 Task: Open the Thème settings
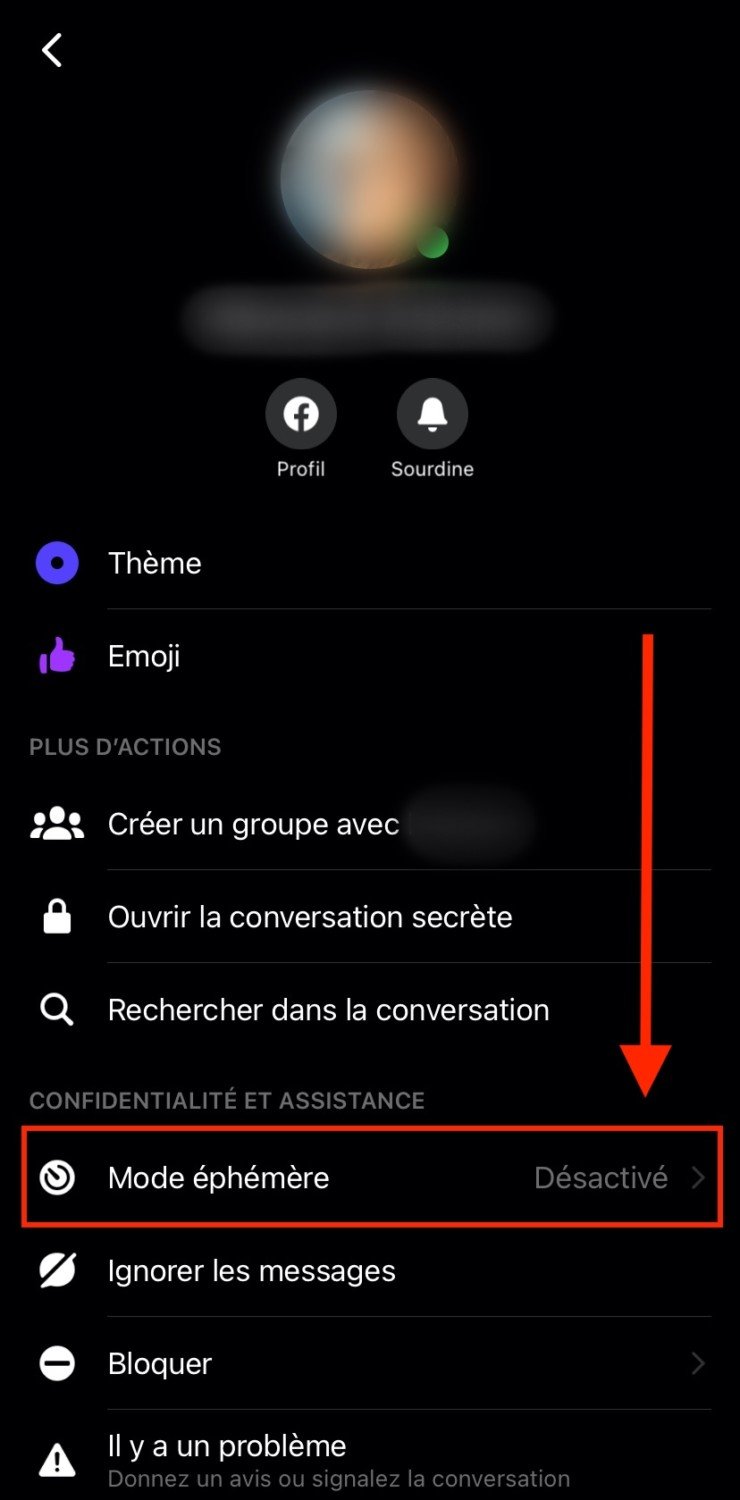click(x=155, y=563)
